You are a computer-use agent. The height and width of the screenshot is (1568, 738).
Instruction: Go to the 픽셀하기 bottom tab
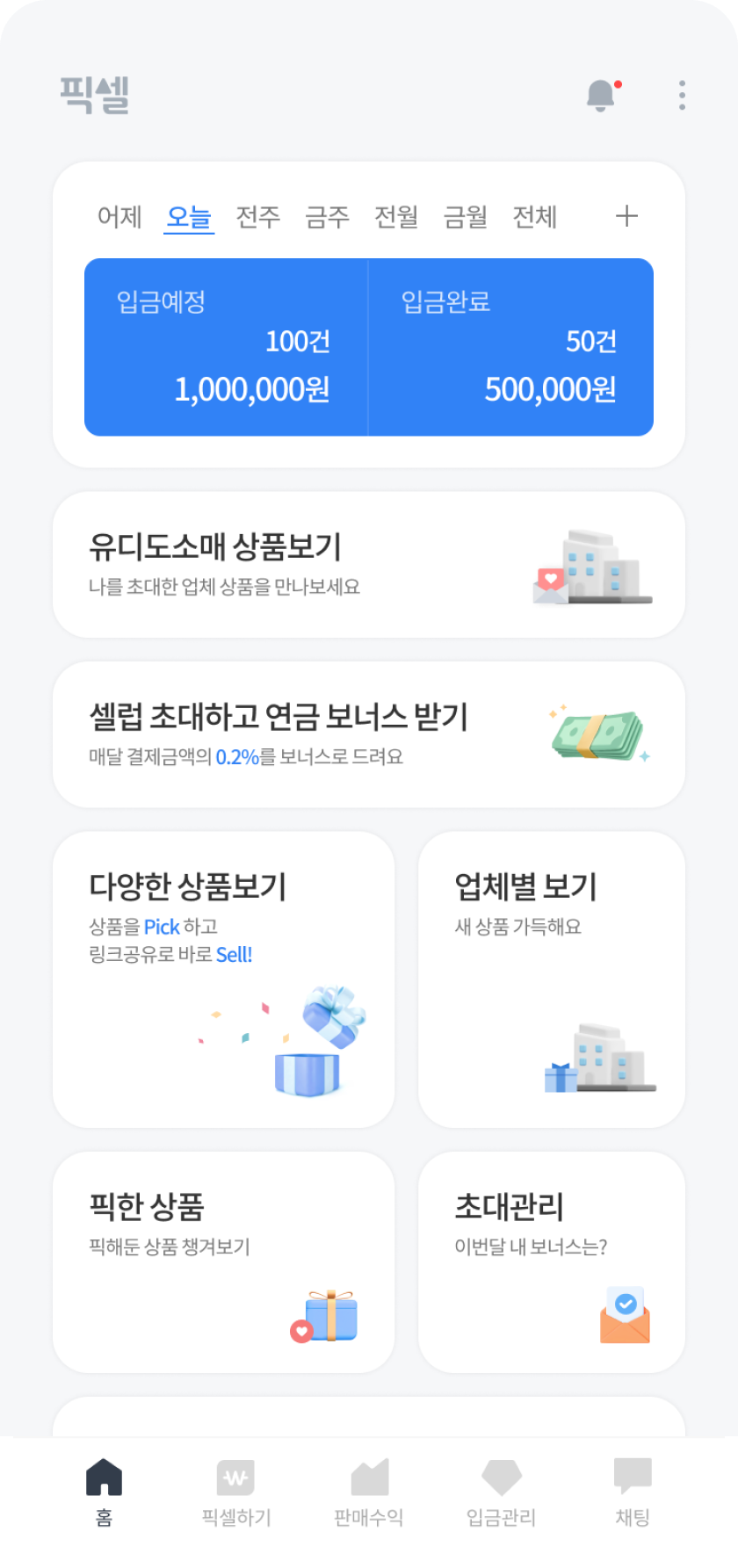click(x=236, y=1492)
